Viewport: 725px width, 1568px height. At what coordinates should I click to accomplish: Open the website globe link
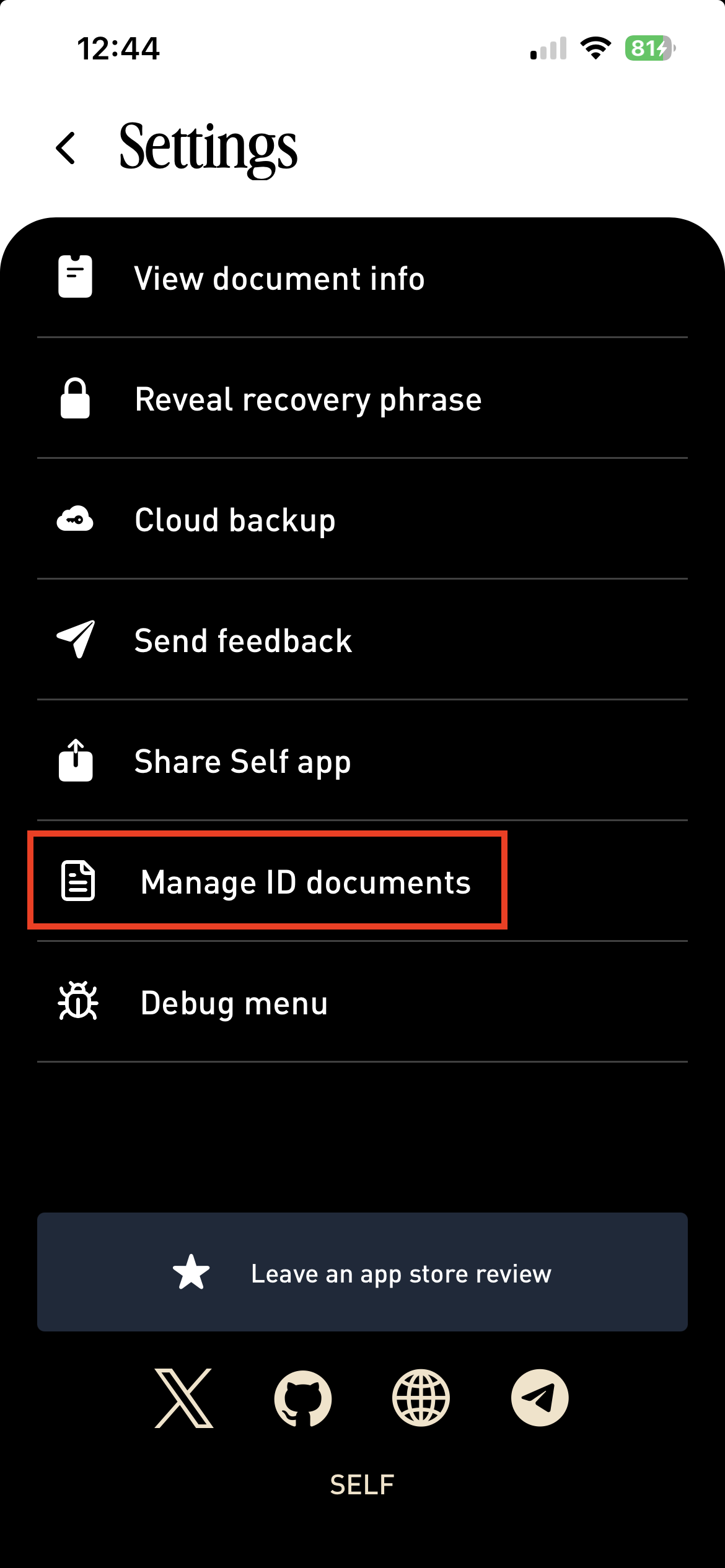(421, 1398)
